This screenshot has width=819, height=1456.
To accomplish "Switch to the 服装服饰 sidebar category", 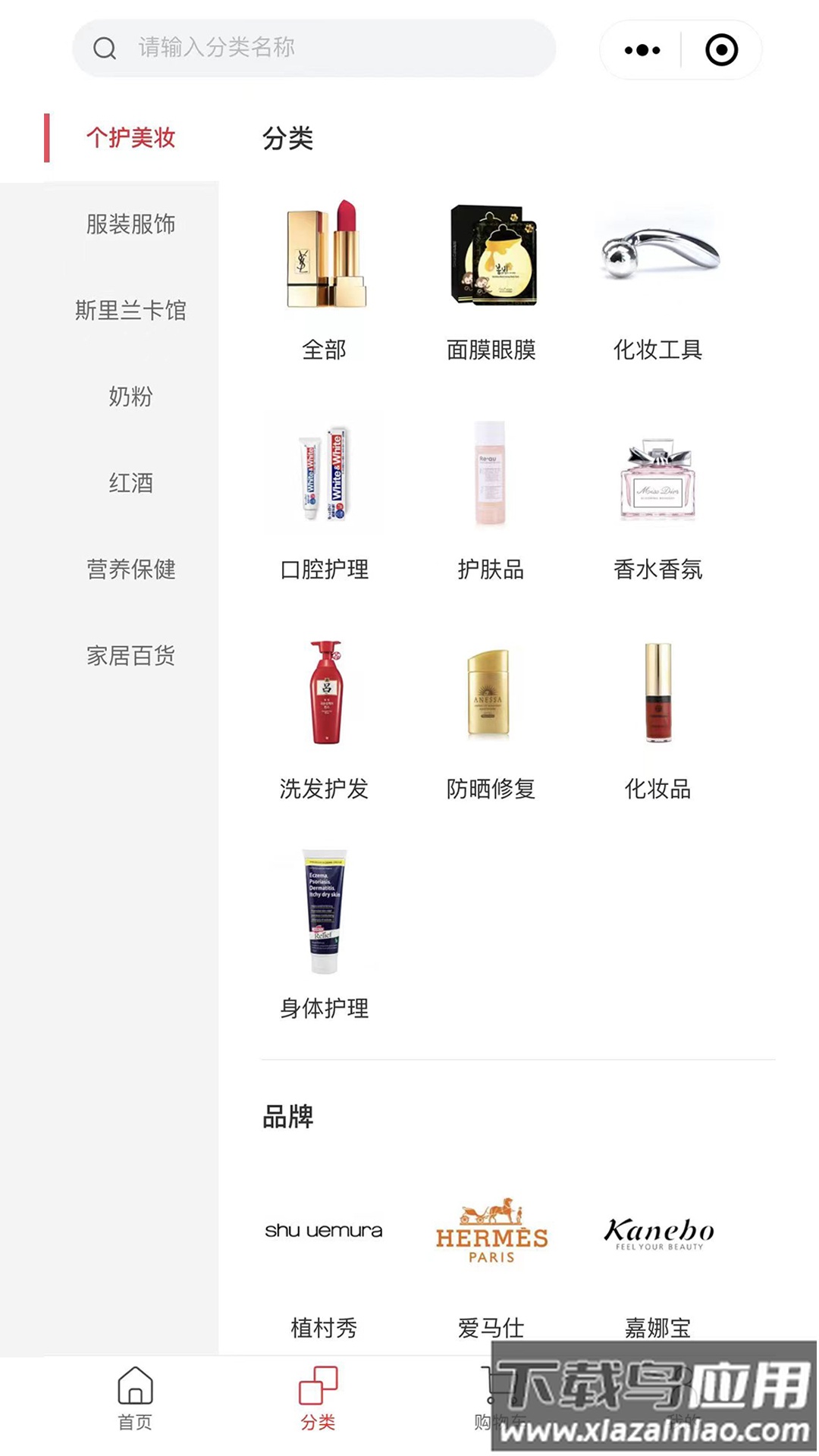I will [x=131, y=224].
